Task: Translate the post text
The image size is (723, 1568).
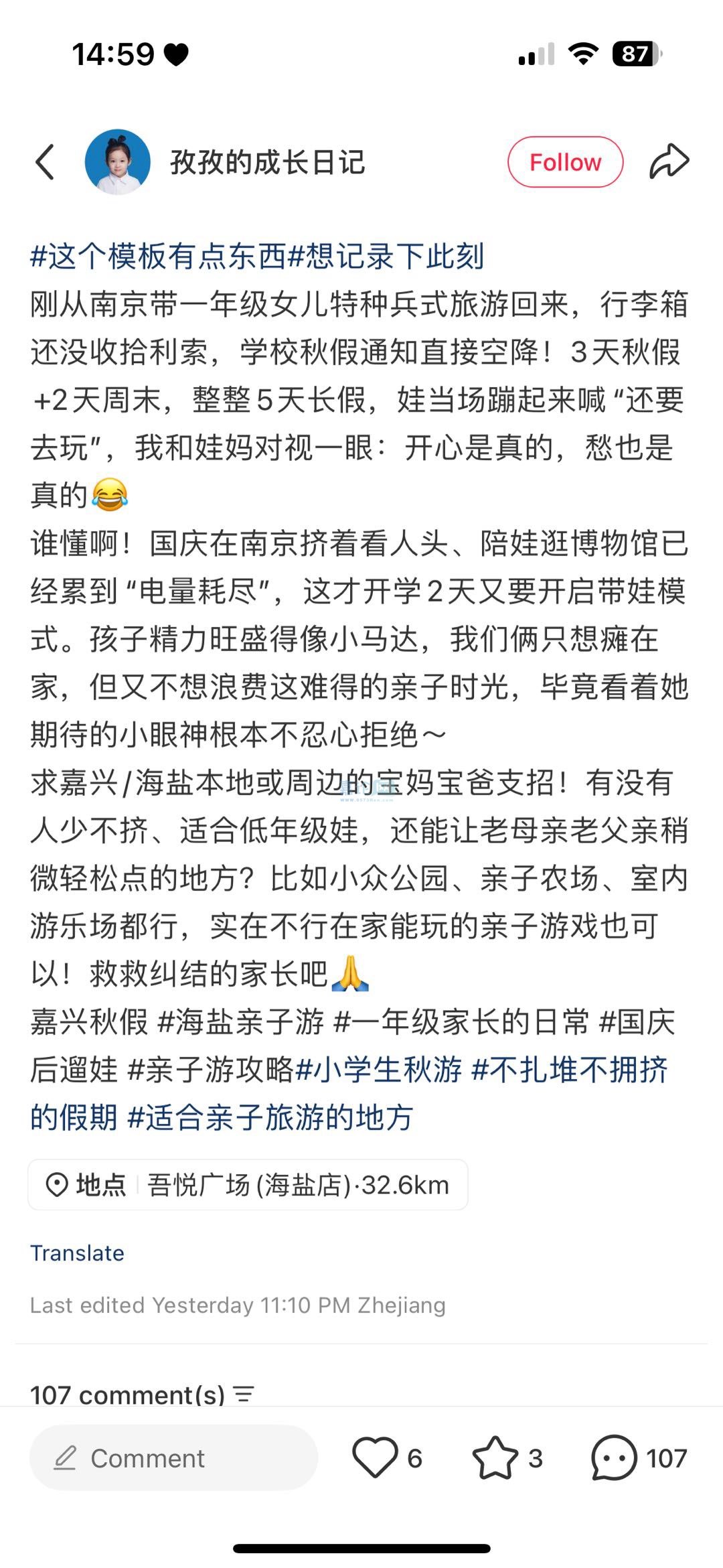Action: coord(77,1253)
